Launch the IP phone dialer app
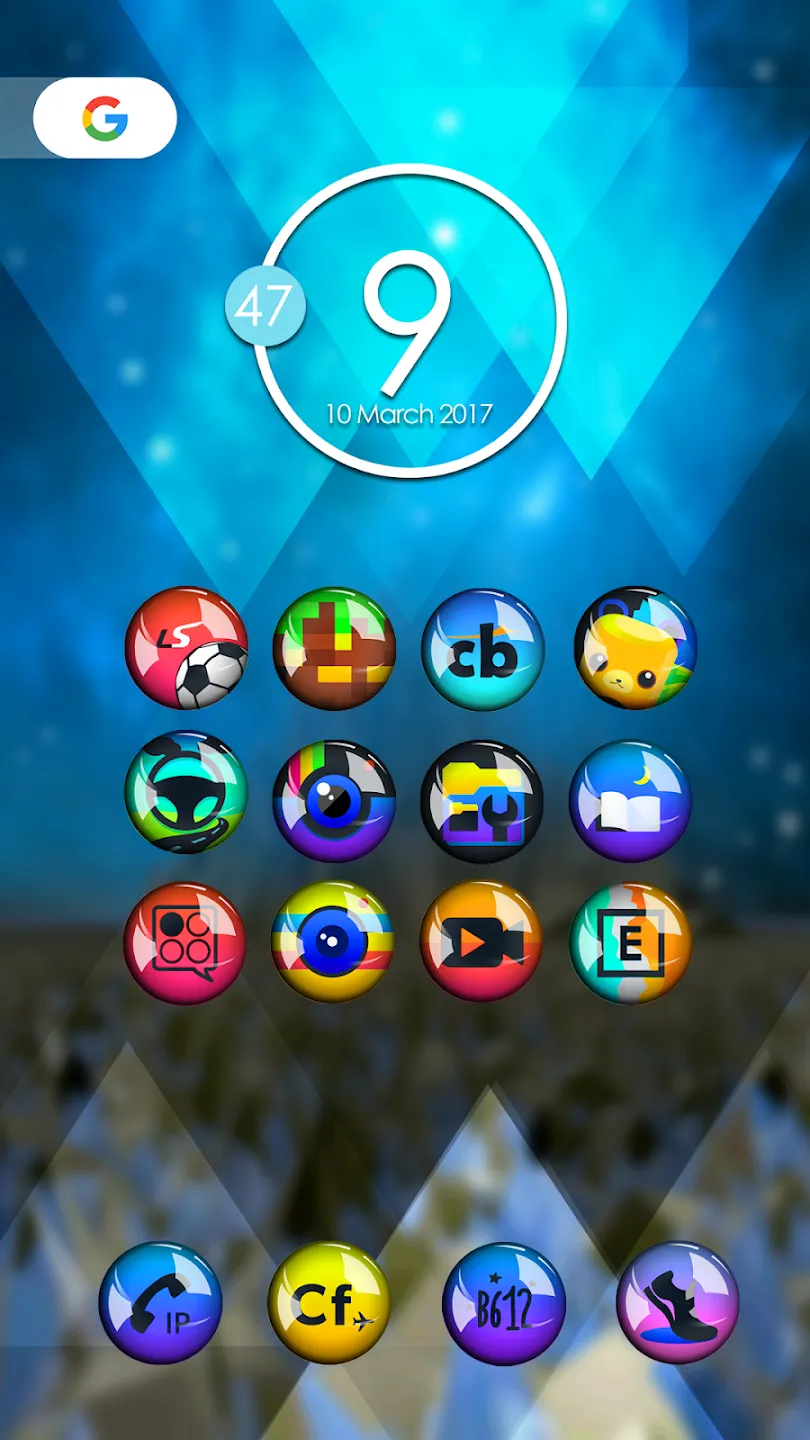 [x=161, y=1303]
